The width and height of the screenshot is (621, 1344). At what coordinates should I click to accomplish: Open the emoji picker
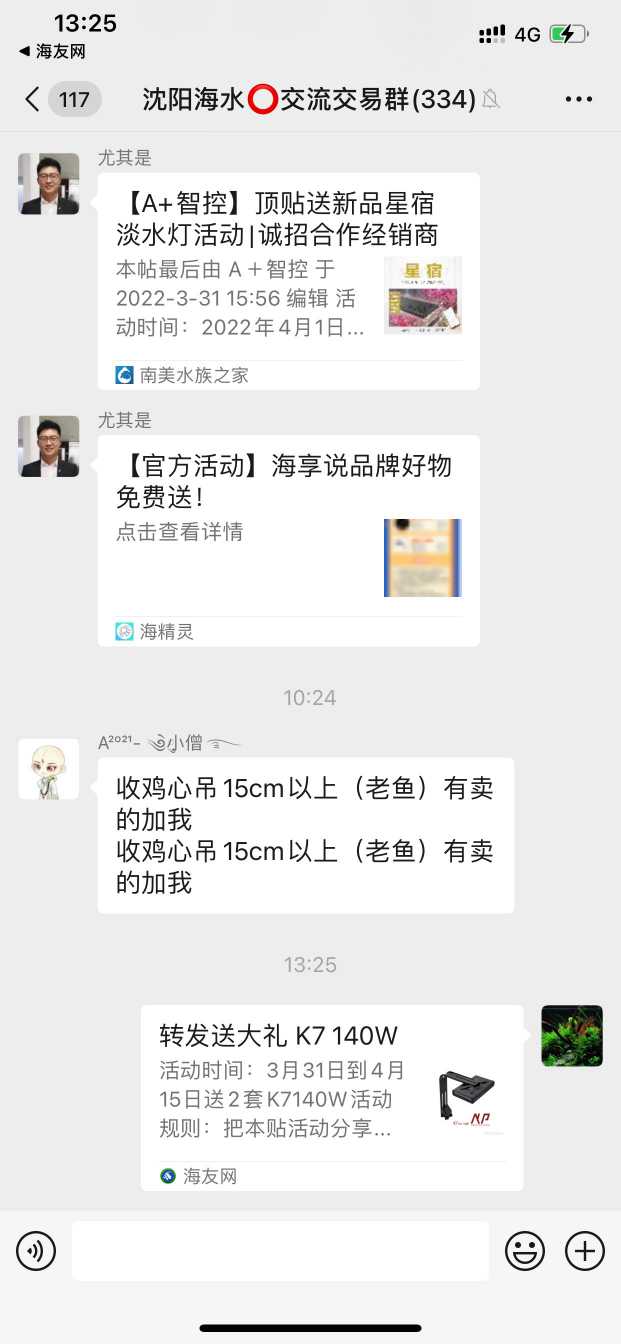(x=524, y=1250)
